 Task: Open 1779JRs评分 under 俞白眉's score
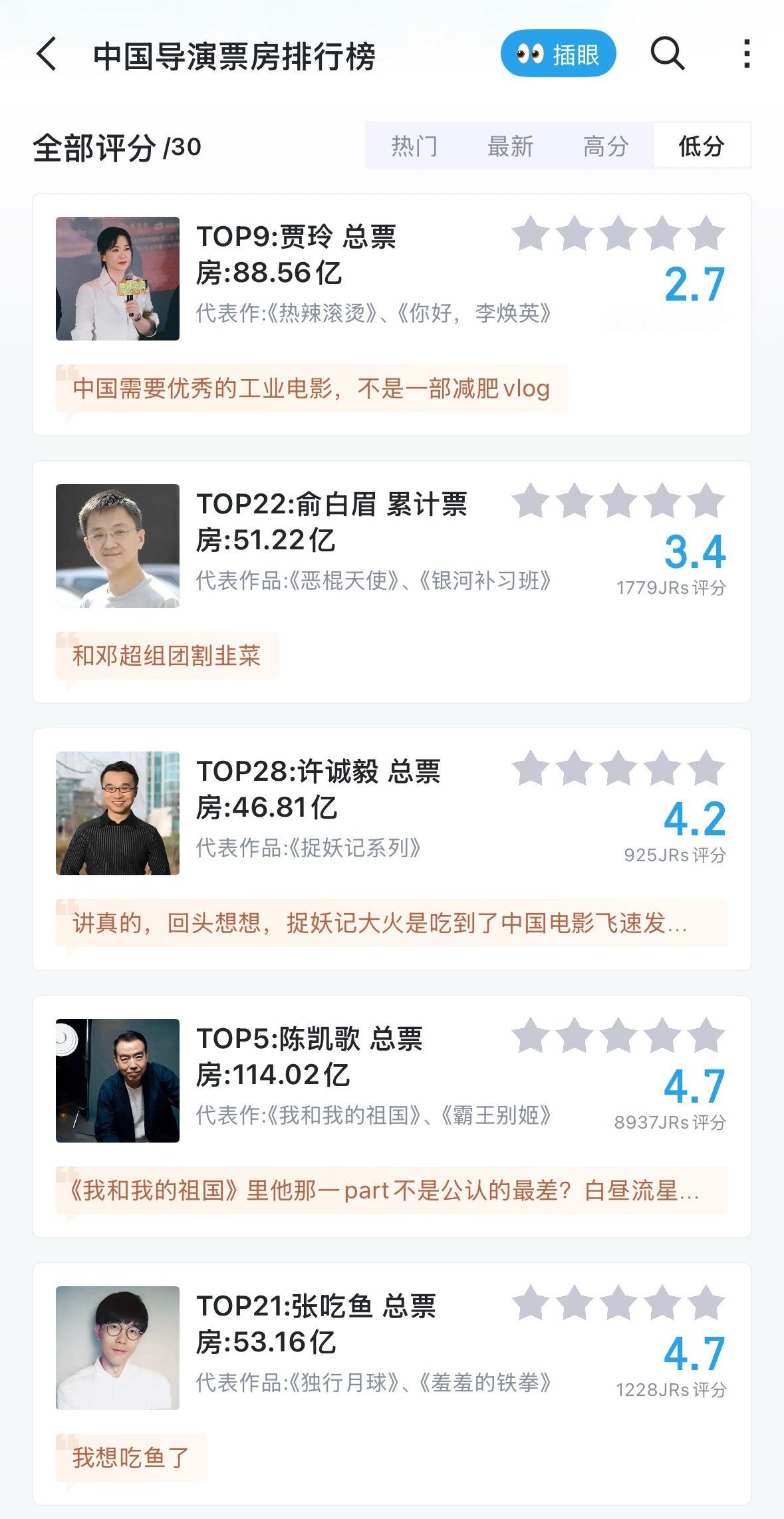(672, 586)
